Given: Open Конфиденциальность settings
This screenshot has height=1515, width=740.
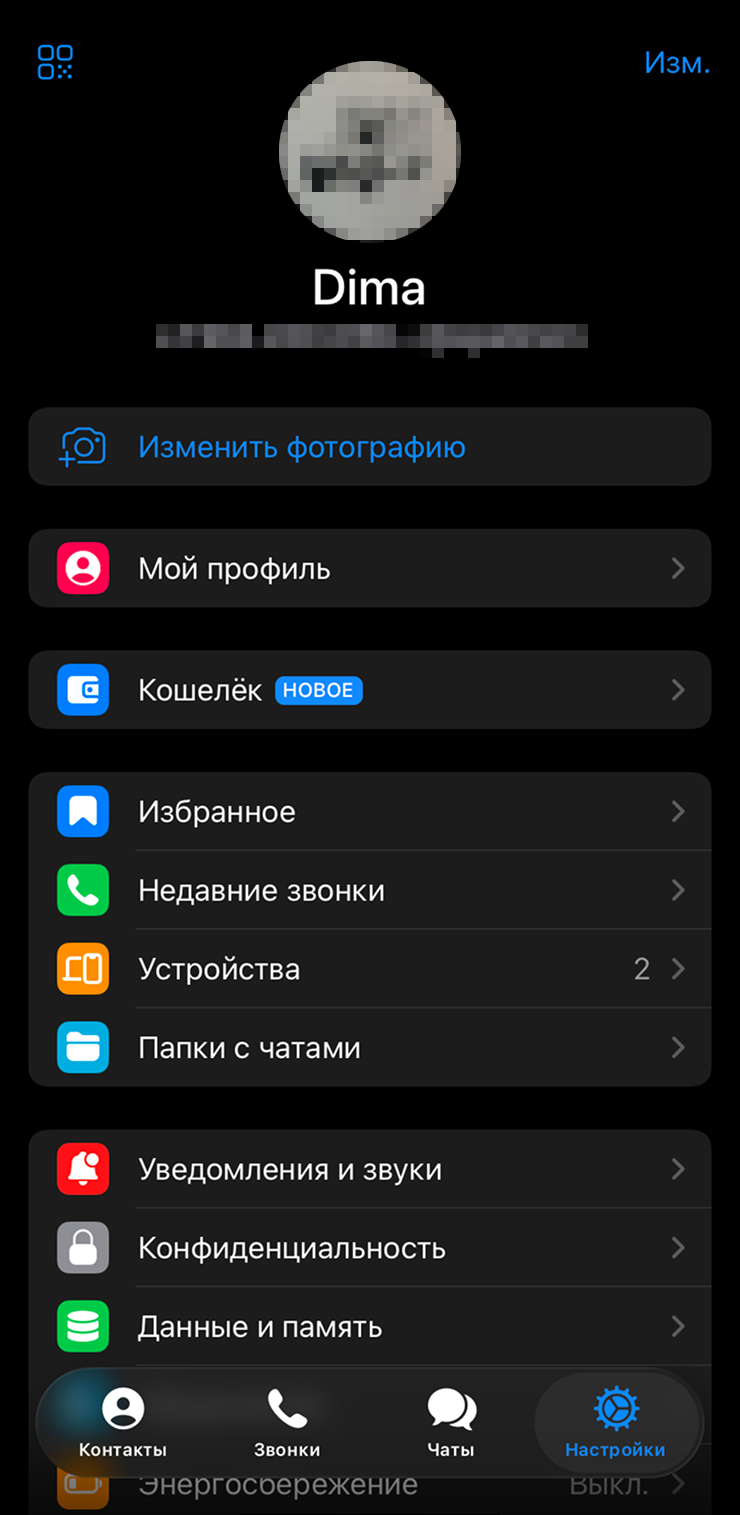Looking at the screenshot, I should pos(369,1248).
